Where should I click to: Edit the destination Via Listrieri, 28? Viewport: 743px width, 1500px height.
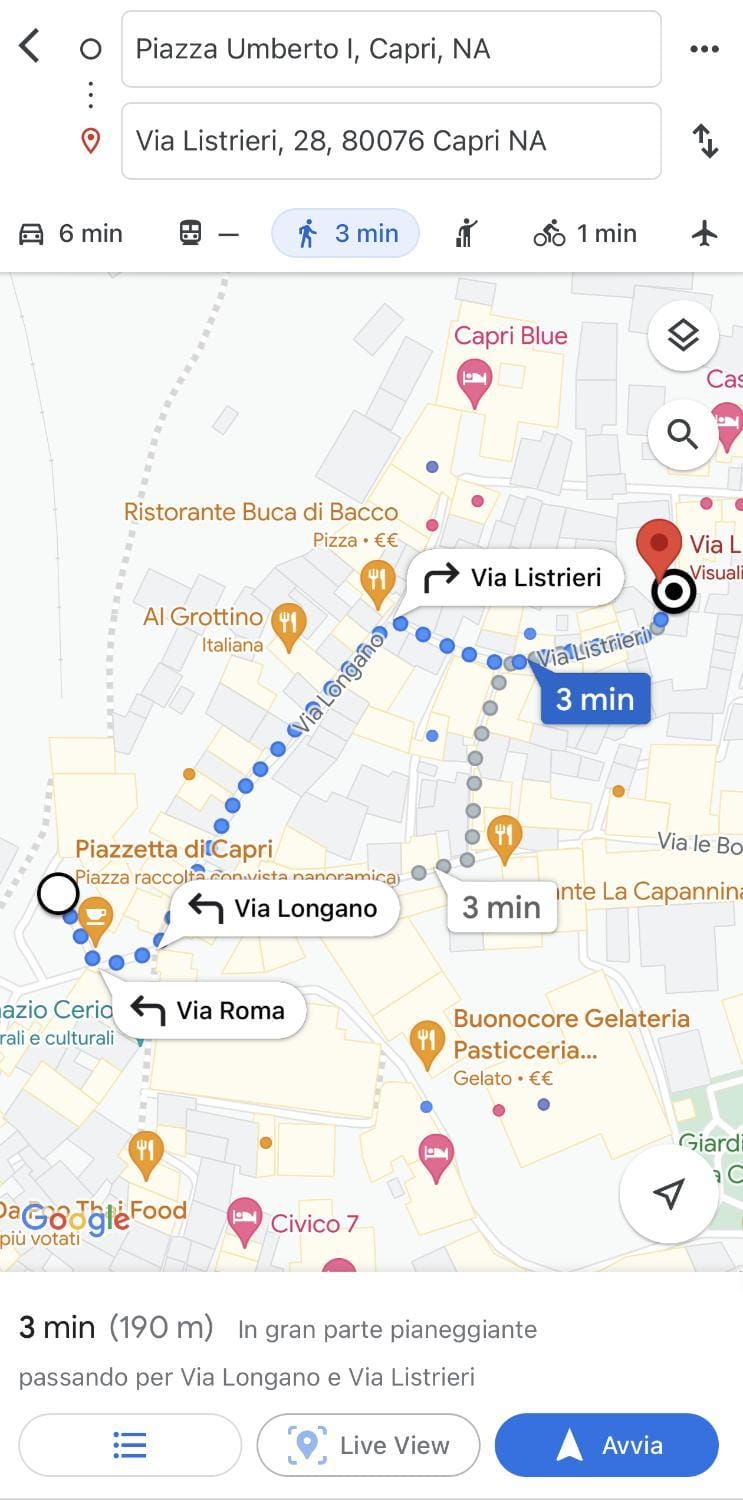click(x=390, y=141)
